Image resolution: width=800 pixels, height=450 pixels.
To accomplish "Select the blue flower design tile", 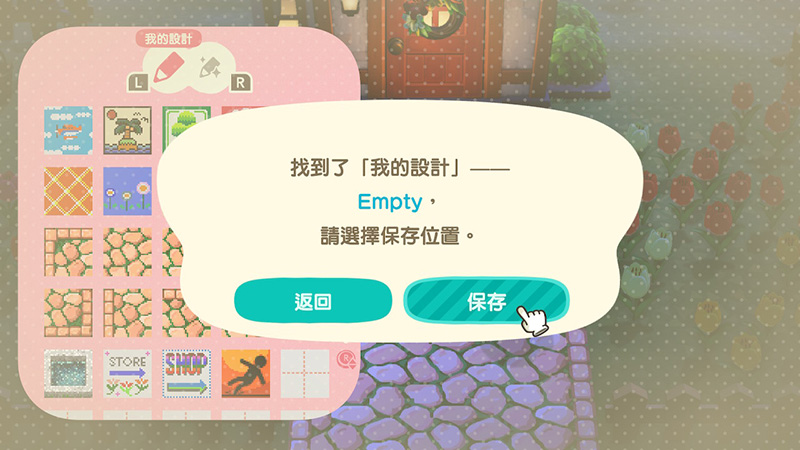I will (127, 191).
